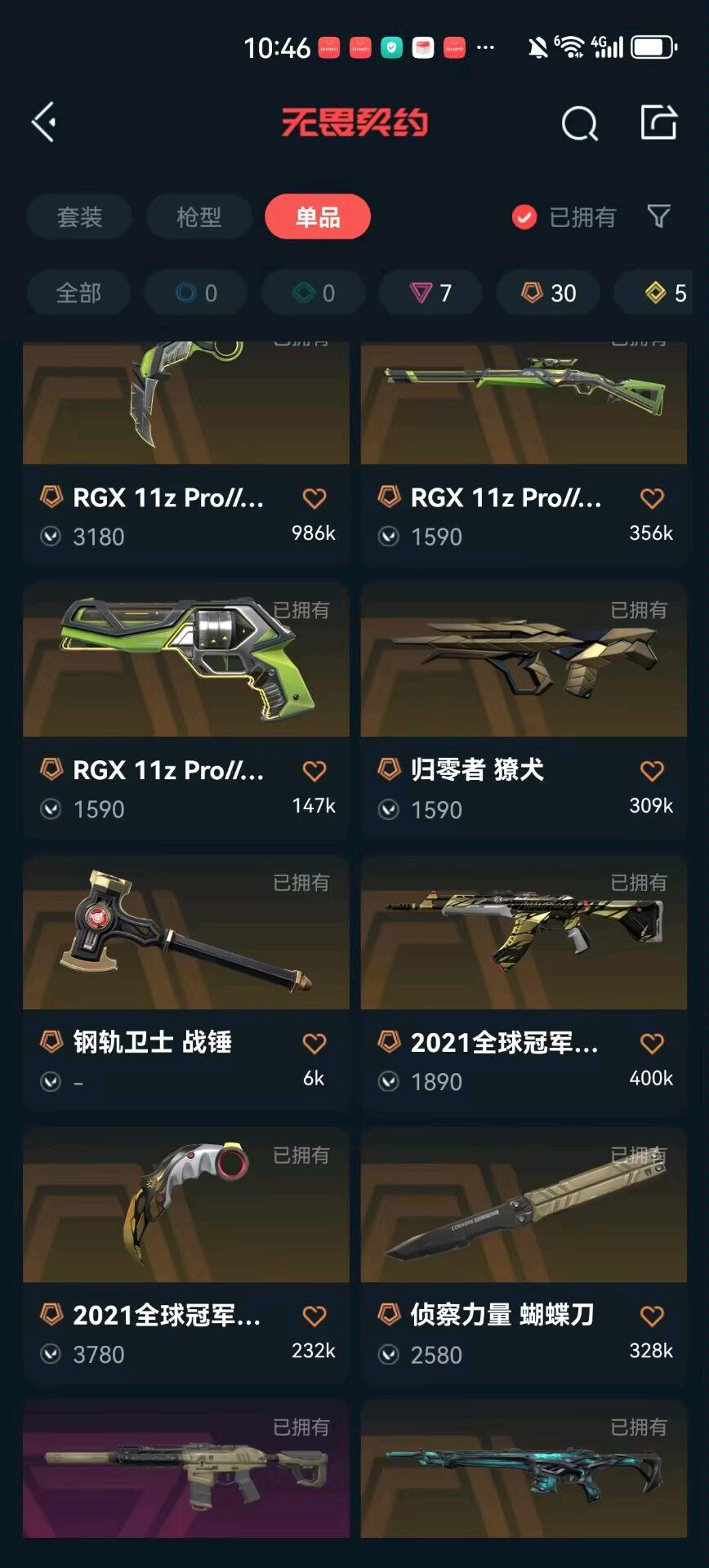Select the 全部 rarity chip

(78, 293)
